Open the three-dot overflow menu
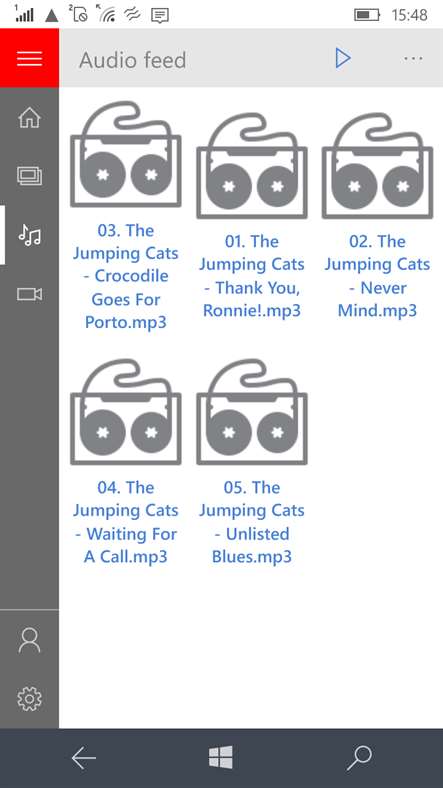The height and width of the screenshot is (788, 443). pyautogui.click(x=413, y=59)
